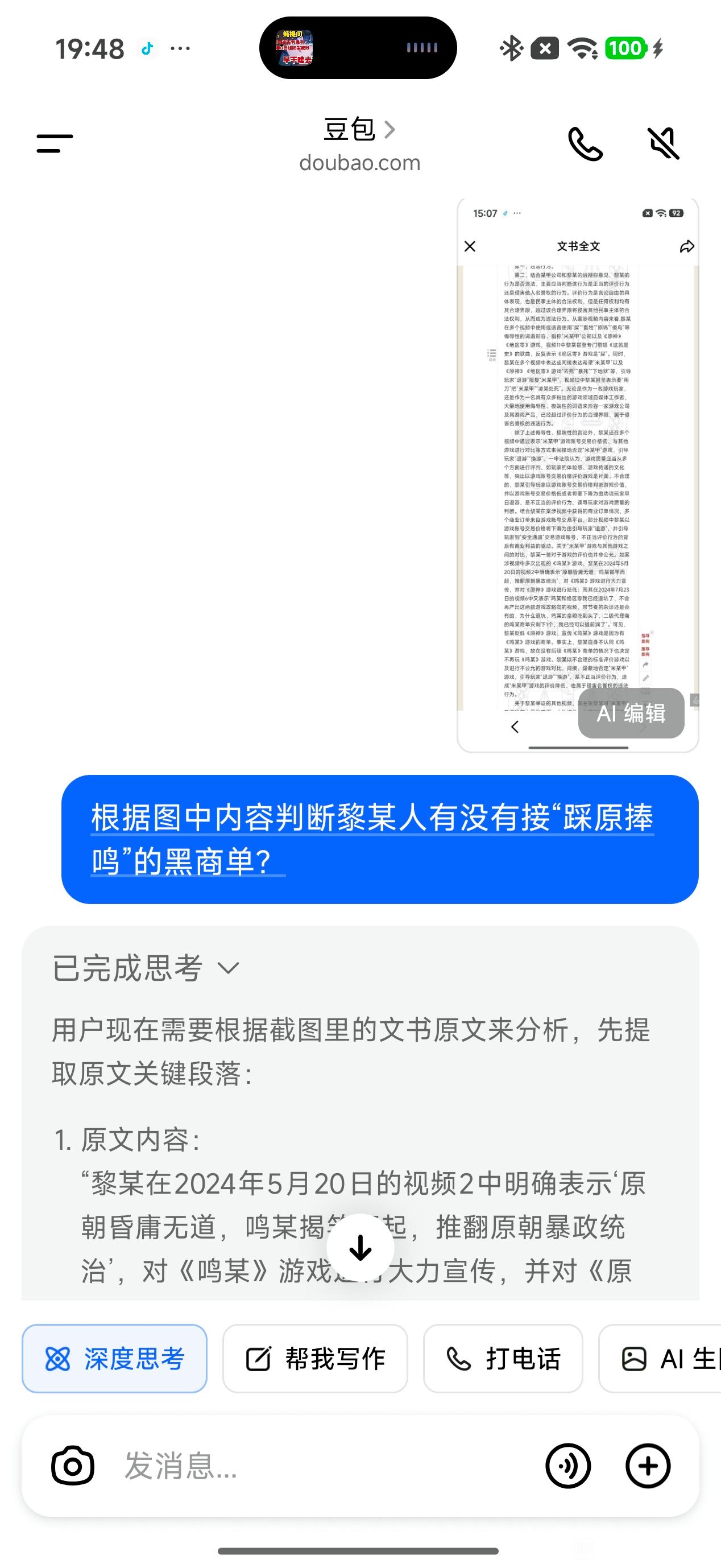
Task: Open the plus attachment menu
Action: 648,1466
